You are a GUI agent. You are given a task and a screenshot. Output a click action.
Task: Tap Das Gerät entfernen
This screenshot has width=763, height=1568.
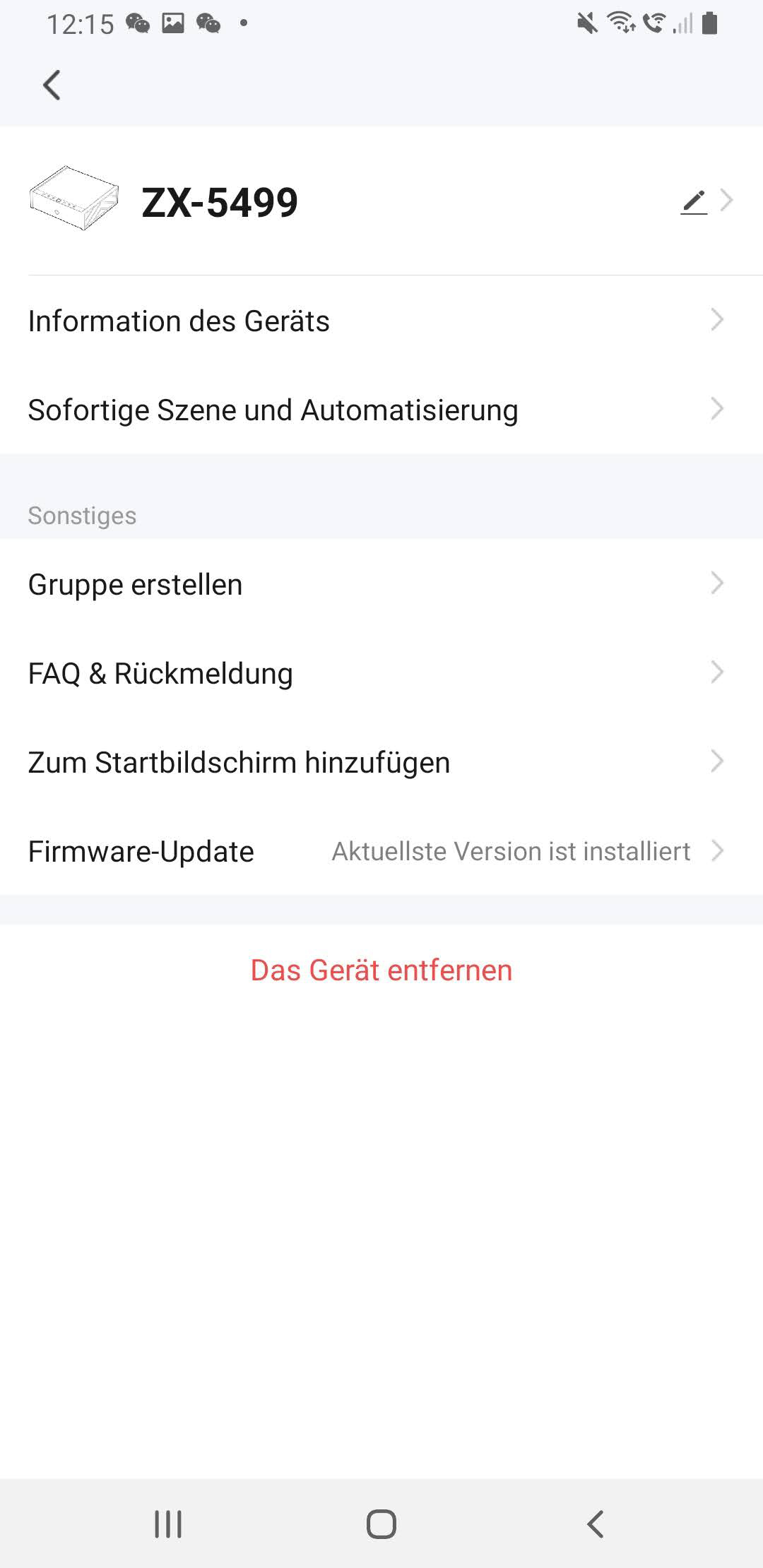tap(381, 970)
